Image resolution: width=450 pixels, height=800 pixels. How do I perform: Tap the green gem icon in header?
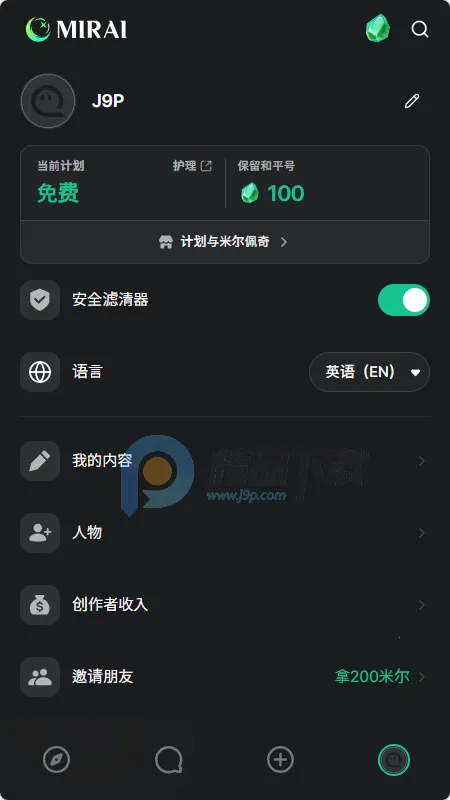click(378, 28)
